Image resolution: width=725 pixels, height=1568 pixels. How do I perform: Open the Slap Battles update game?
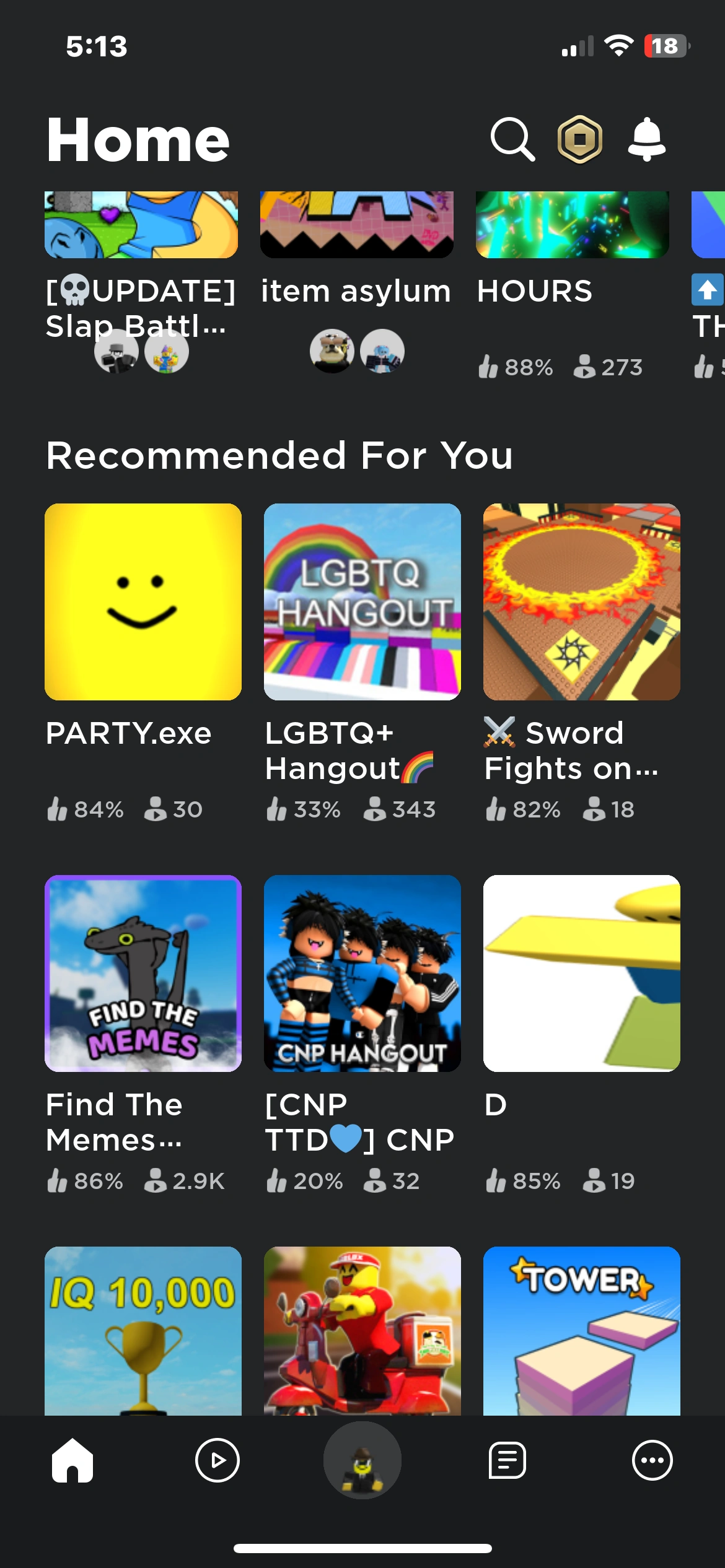point(142,225)
